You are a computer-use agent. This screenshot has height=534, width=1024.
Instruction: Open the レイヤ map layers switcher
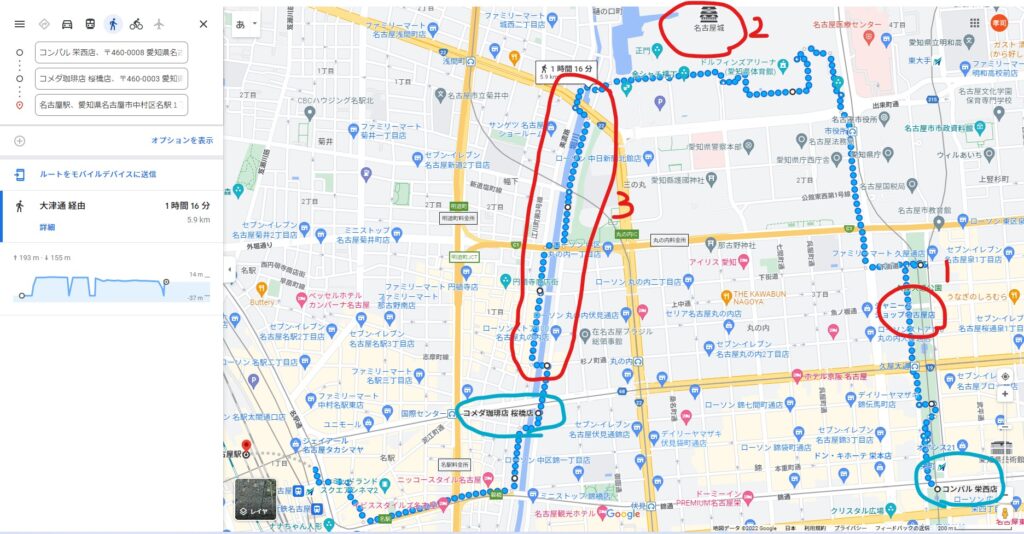tap(256, 498)
